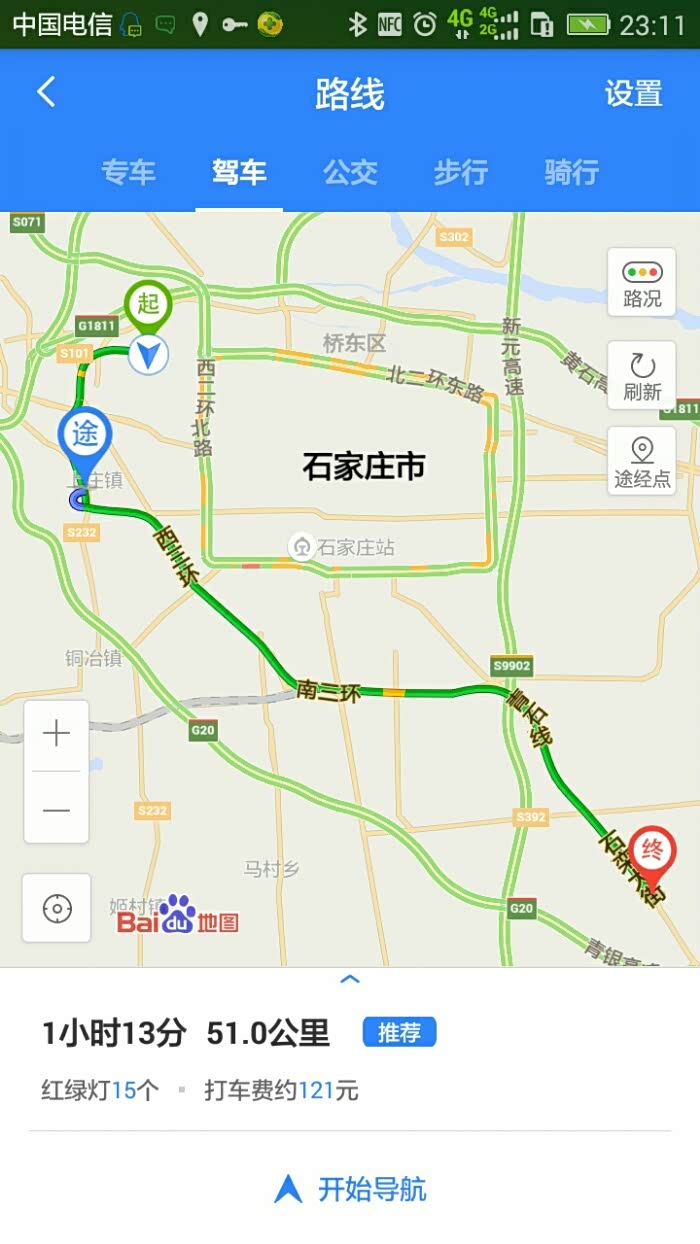Center map on my location
700x1244 pixels.
pos(57,908)
